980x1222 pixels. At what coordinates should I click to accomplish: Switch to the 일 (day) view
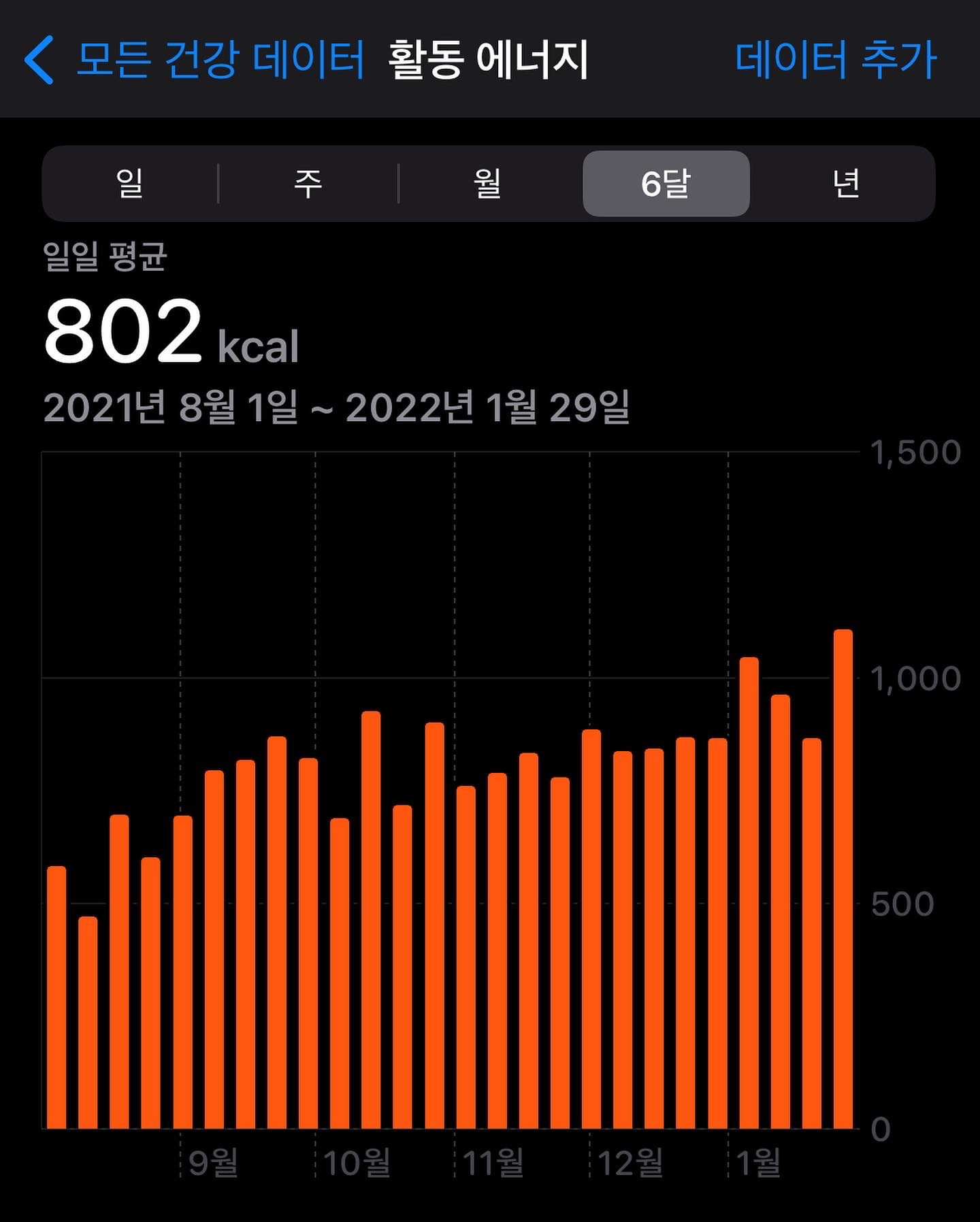pyautogui.click(x=129, y=184)
